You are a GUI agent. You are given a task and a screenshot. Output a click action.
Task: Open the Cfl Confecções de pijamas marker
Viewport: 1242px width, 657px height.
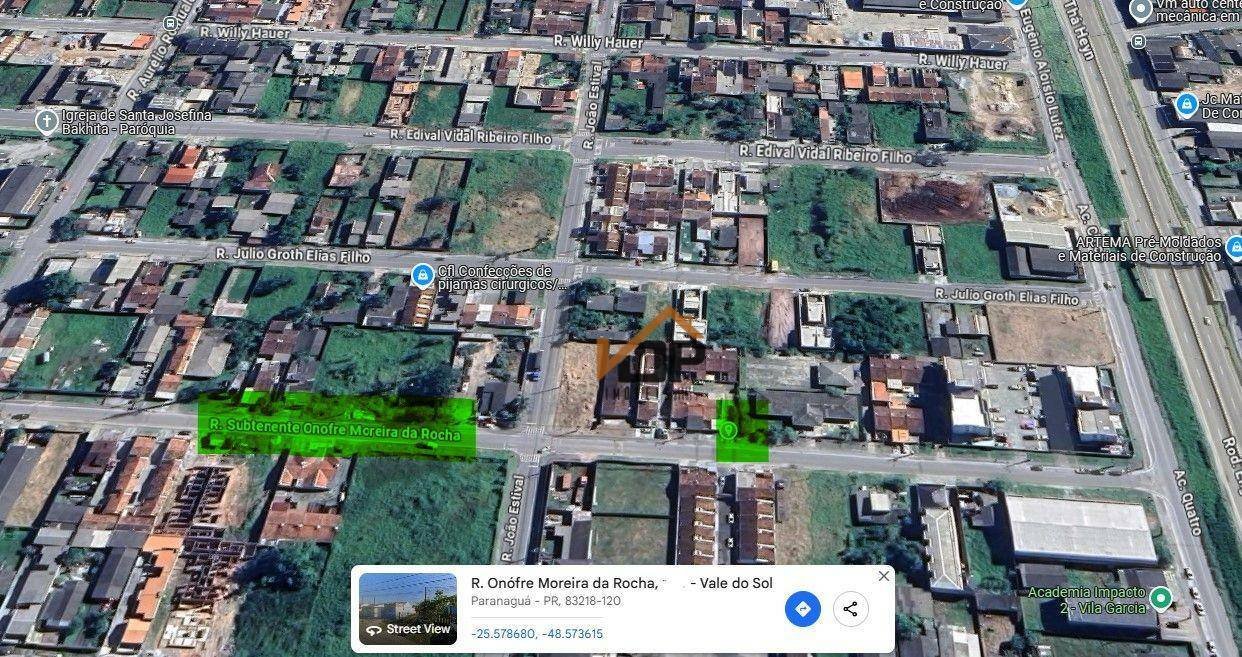click(x=423, y=275)
